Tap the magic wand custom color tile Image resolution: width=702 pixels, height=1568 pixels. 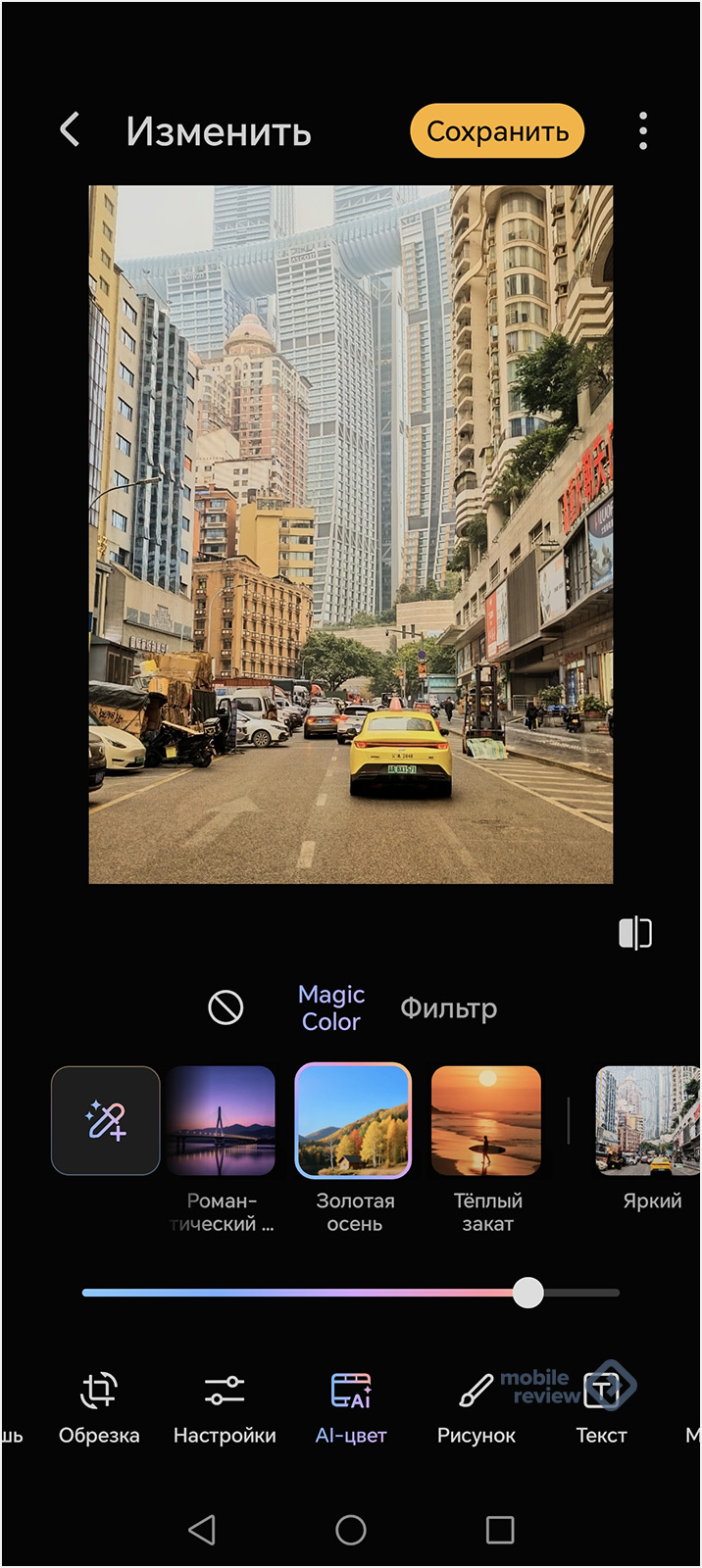tap(106, 1120)
